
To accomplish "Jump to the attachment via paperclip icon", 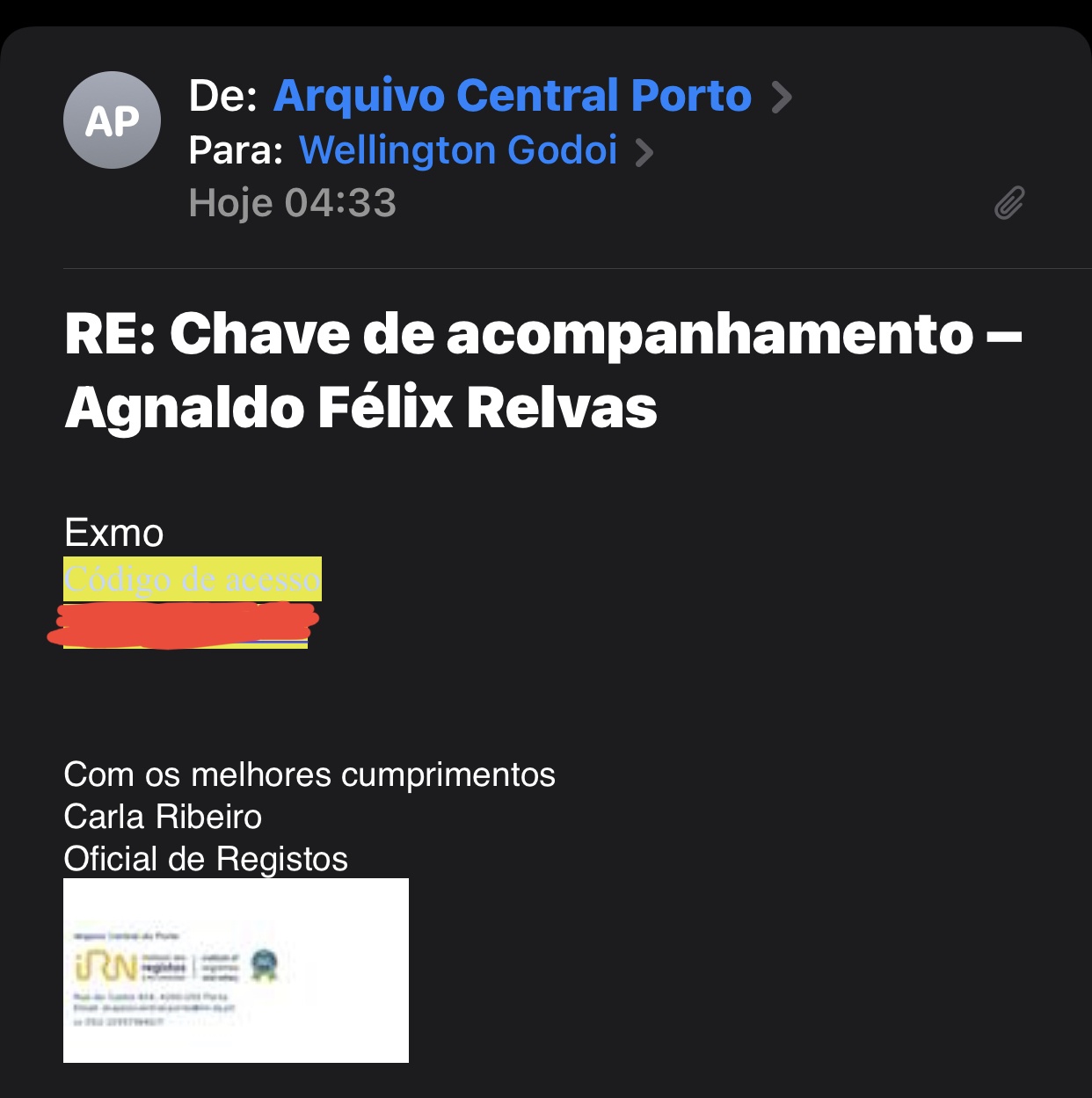I will (x=1009, y=203).
